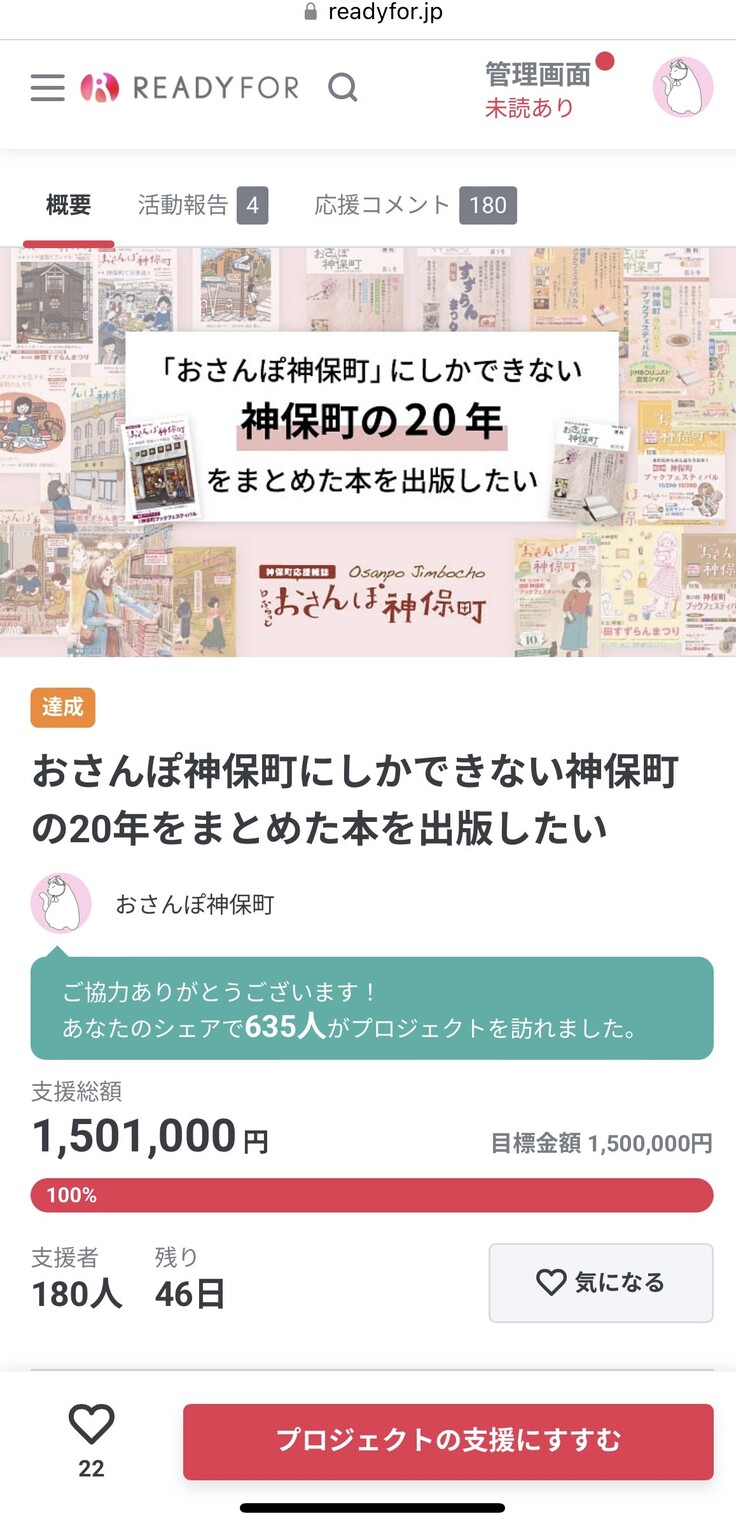This screenshot has height=1528, width=736.
Task: Tap プロジェクトの支援にすすむ button
Action: click(448, 1441)
